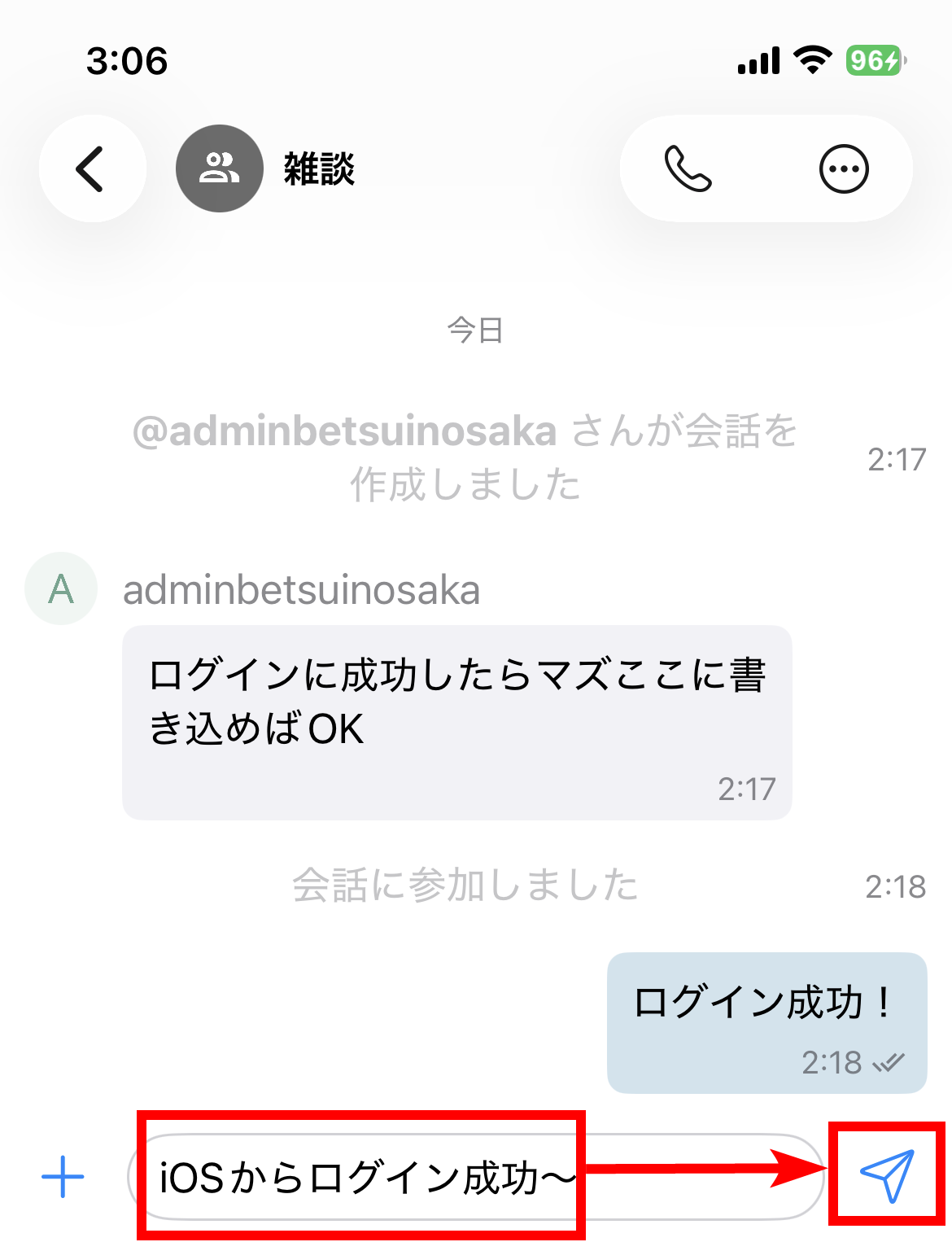Tap the green 96% battery indicator

tap(872, 60)
